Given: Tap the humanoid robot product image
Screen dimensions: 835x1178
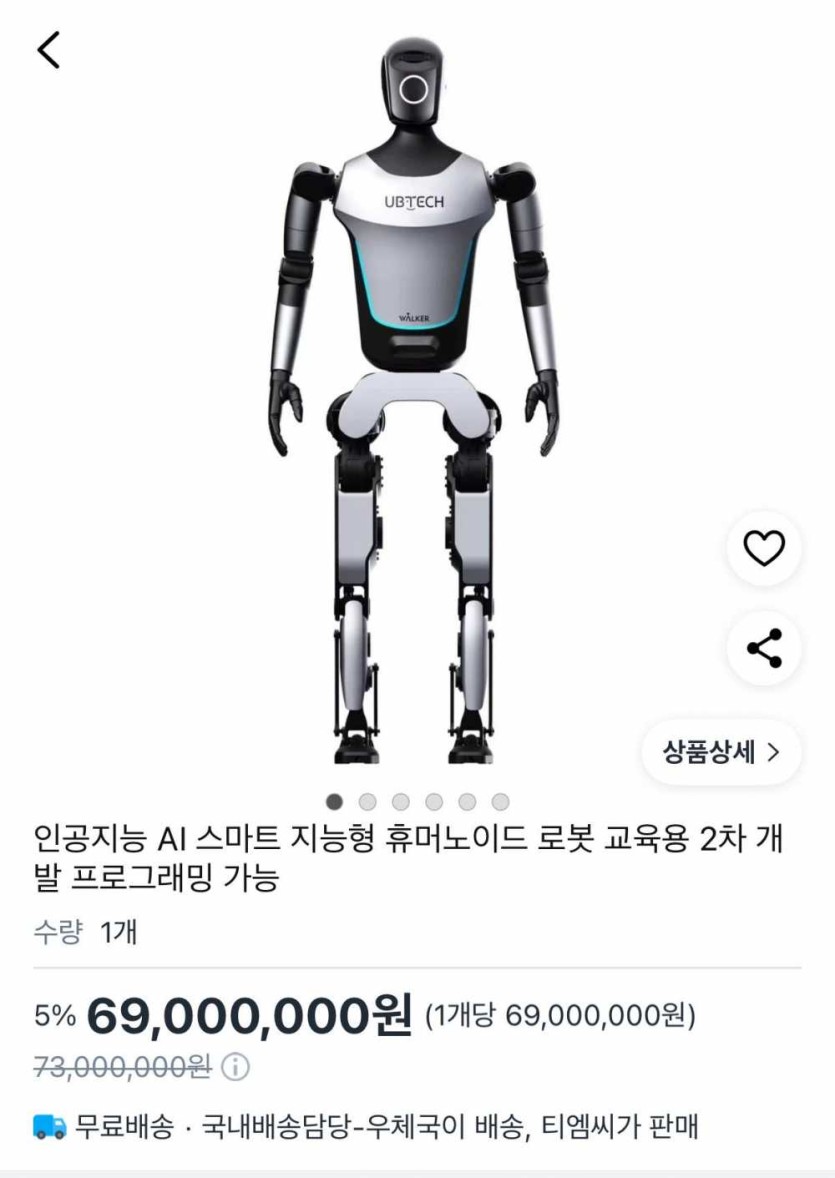Looking at the screenshot, I should click(417, 400).
